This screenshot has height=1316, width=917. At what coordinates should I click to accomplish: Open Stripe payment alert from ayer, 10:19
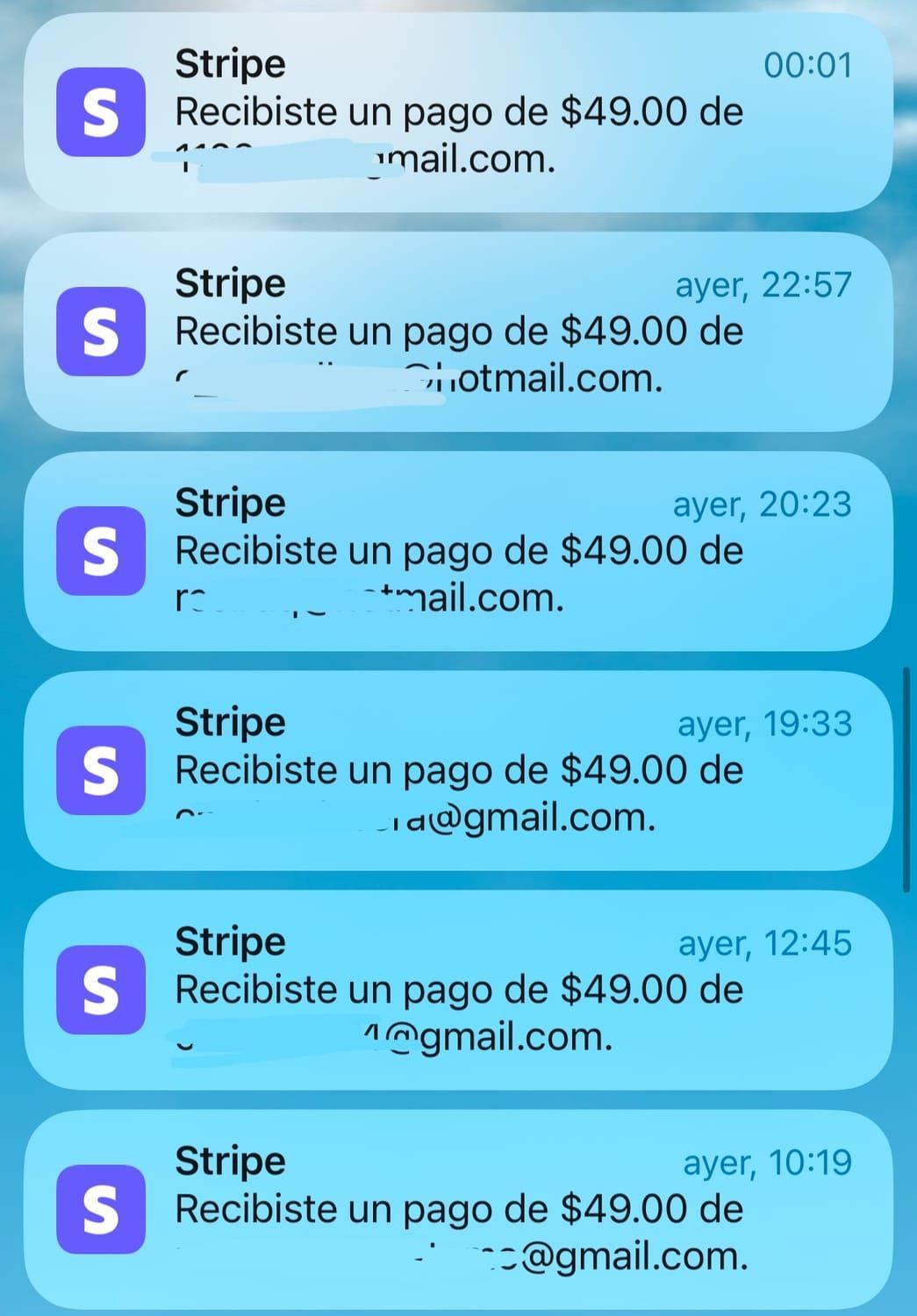458,1209
